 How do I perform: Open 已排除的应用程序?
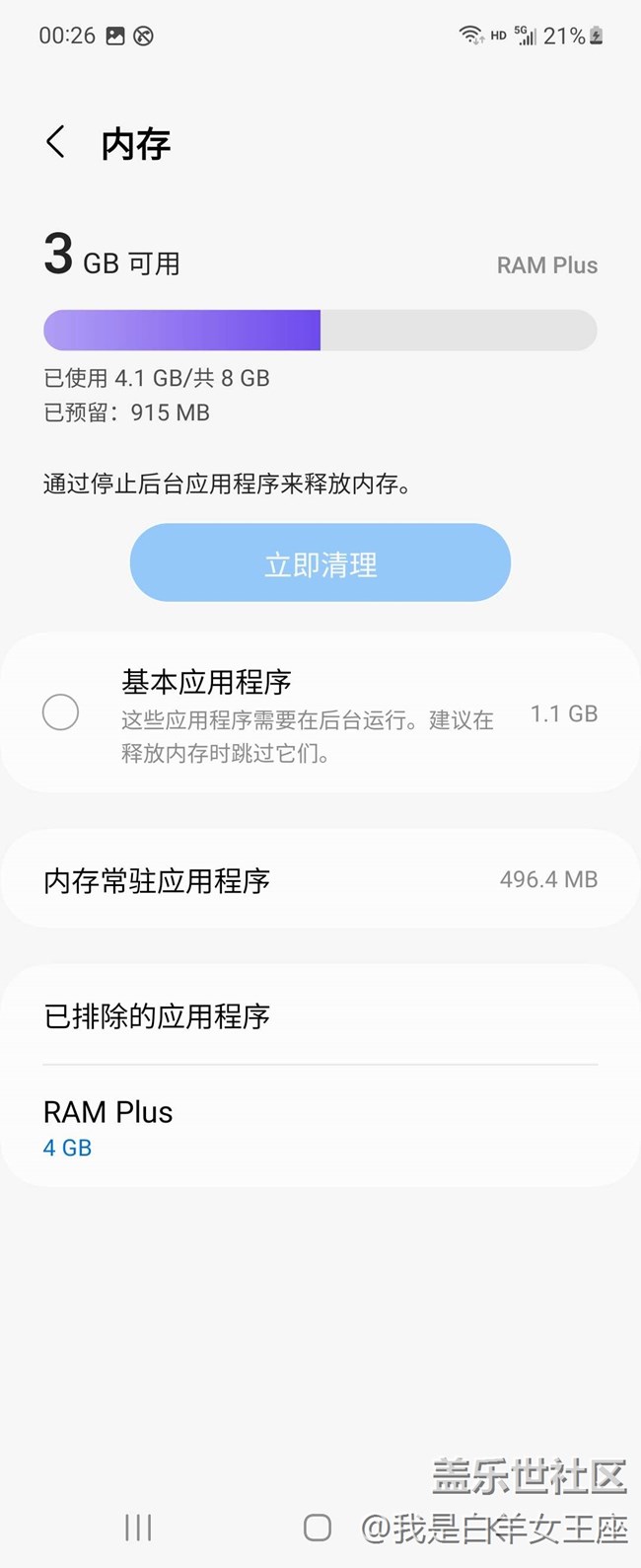click(320, 1015)
